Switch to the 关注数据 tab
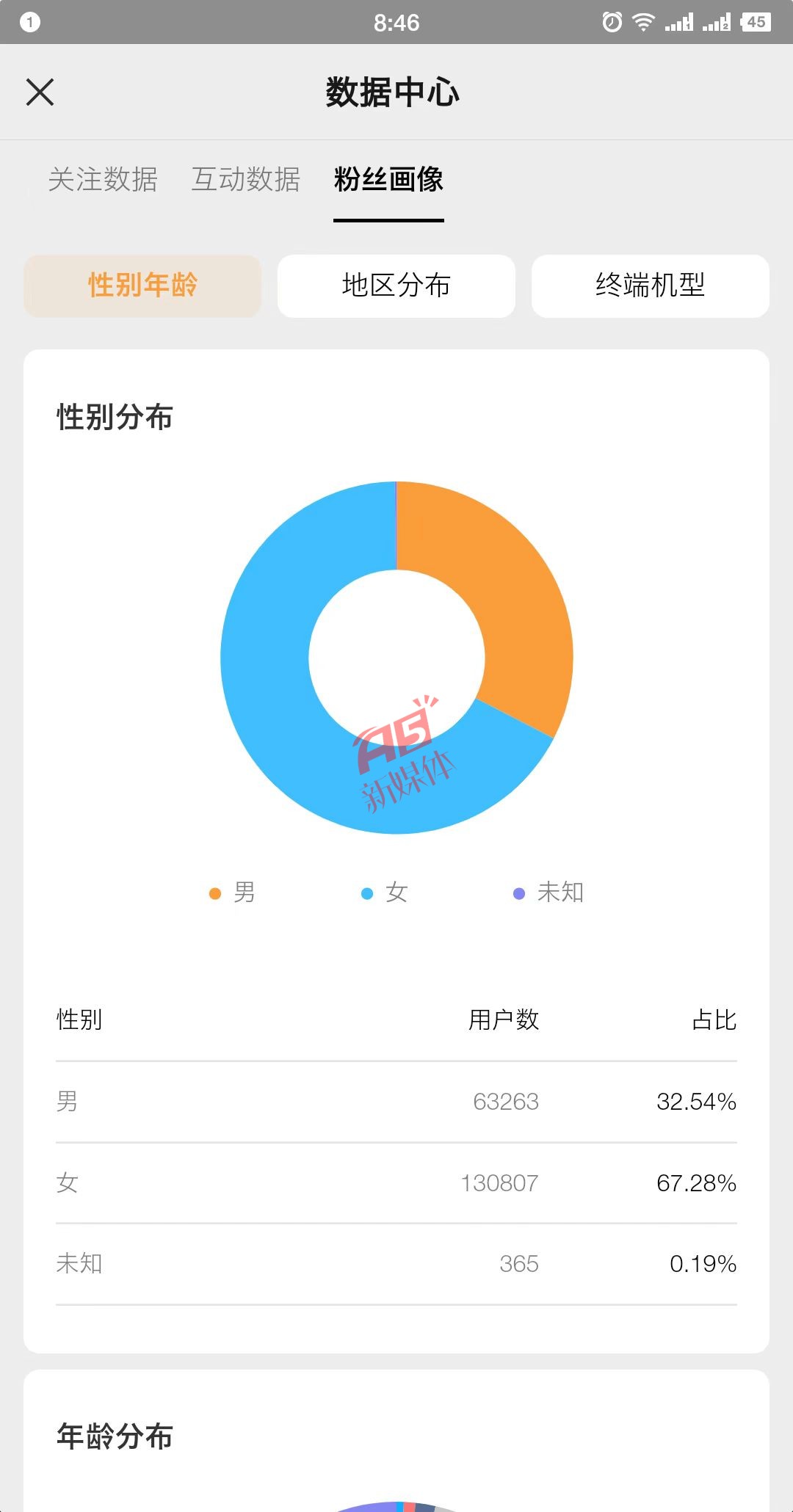Screen dimensions: 793x1512 click(x=103, y=179)
